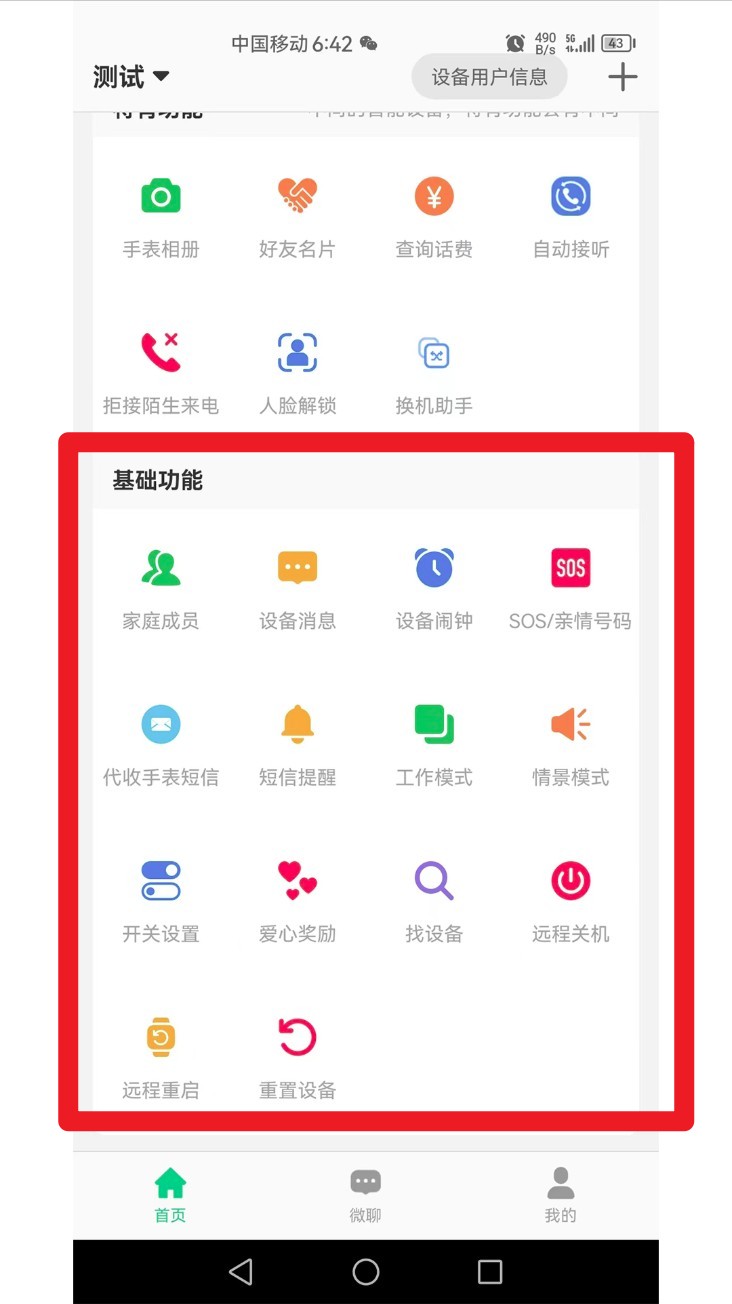Open 拒接陌生来电 setting
This screenshot has width=732, height=1304.
click(160, 372)
